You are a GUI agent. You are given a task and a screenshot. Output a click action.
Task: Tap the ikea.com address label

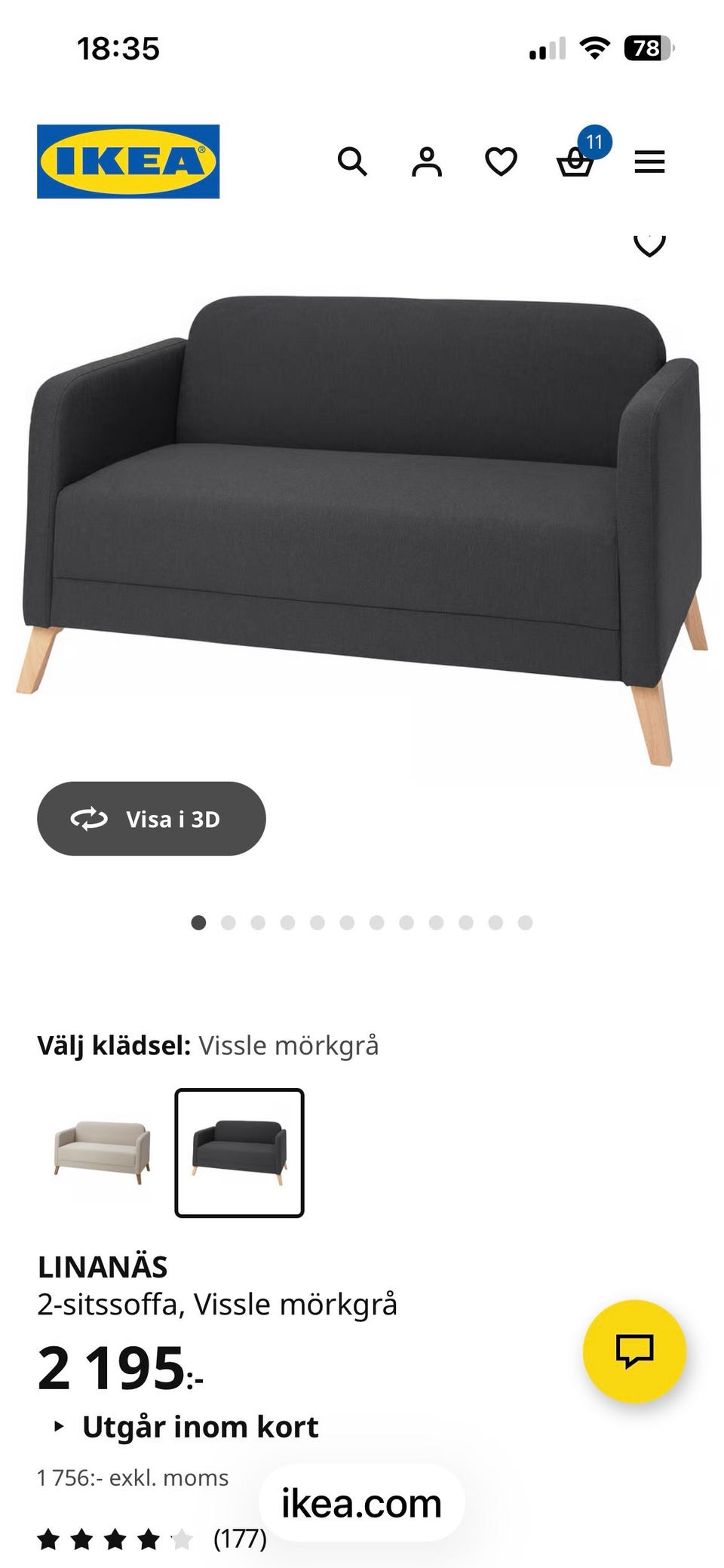[360, 1502]
